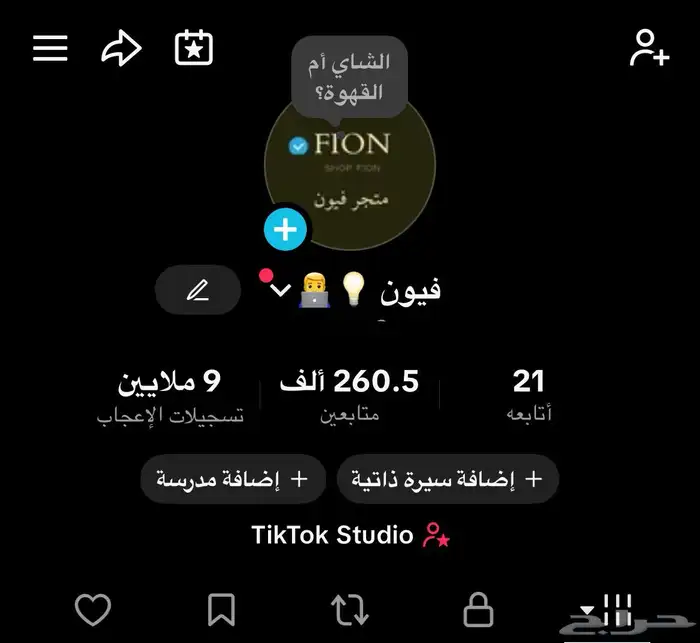Expand the account switcher arrow

click(281, 291)
